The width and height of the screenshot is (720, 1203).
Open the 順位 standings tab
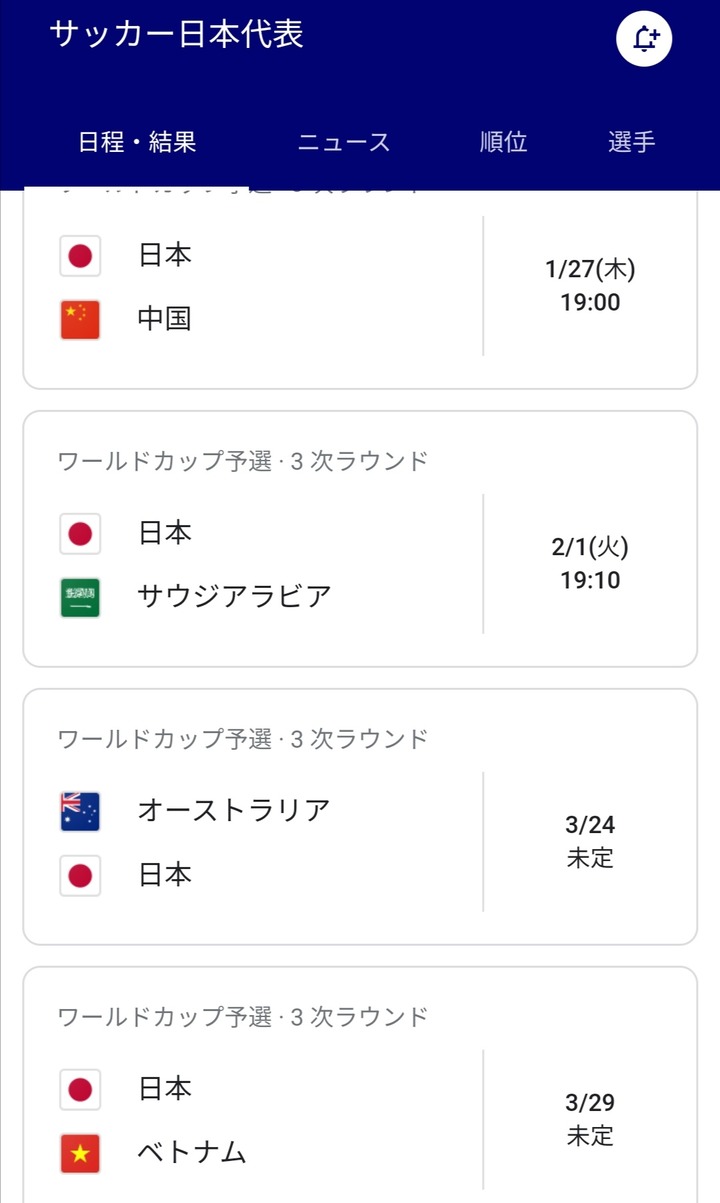coord(503,142)
